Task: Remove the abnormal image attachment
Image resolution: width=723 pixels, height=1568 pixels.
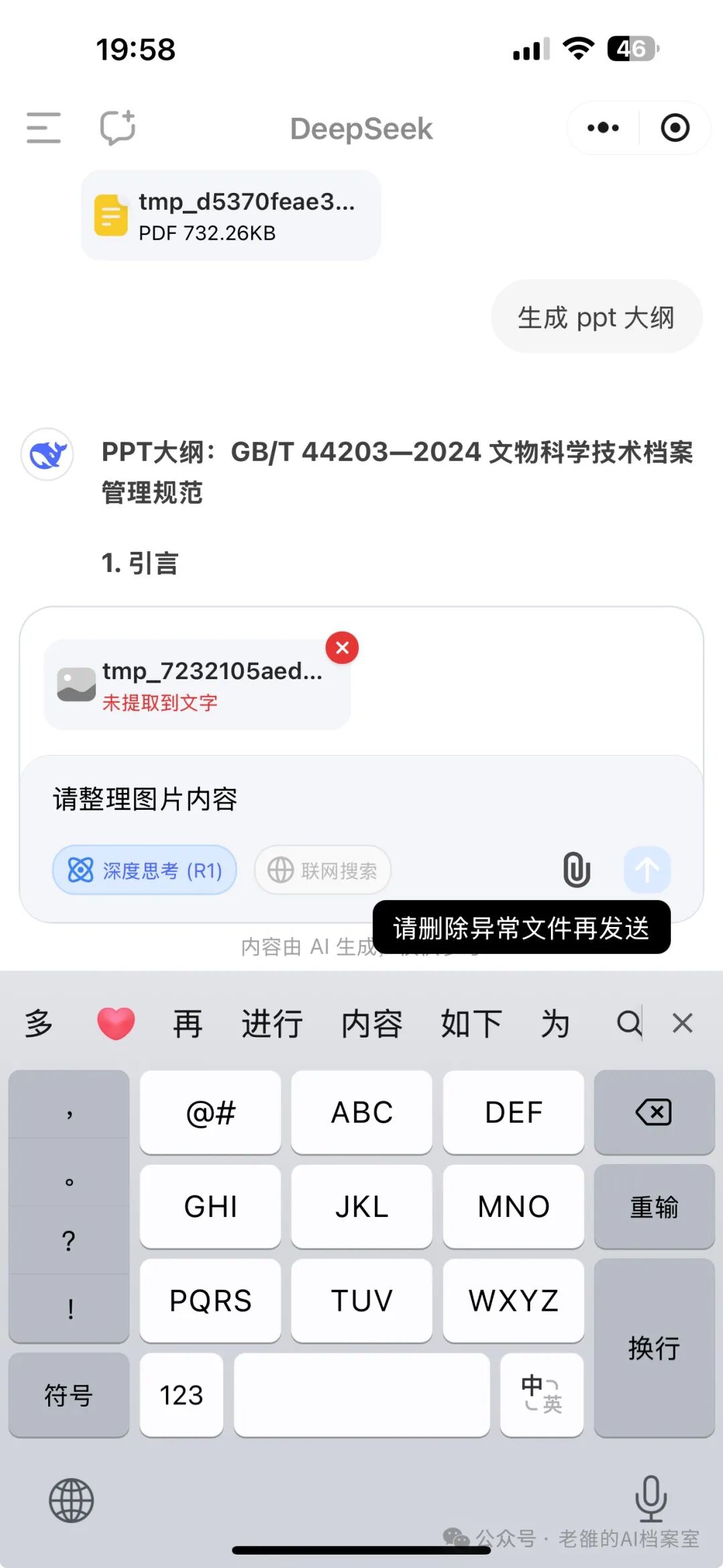Action: (342, 648)
